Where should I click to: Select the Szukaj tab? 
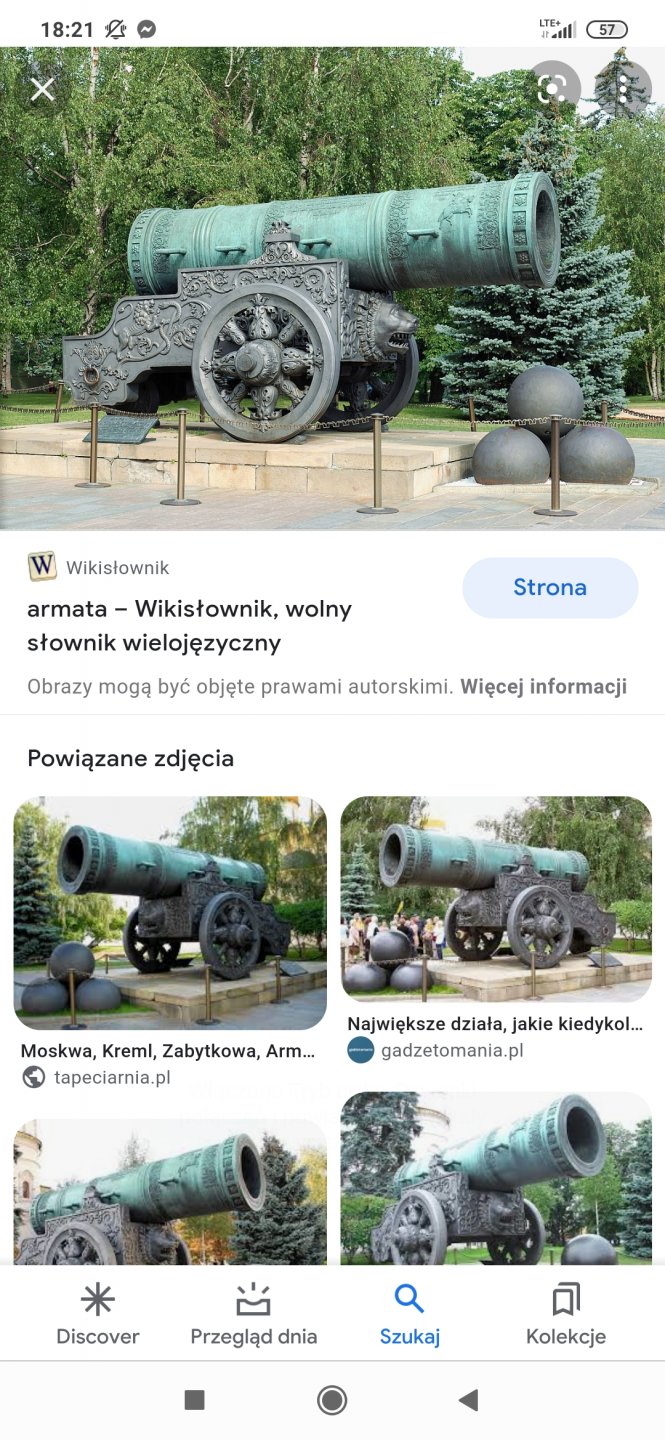pyautogui.click(x=409, y=1314)
